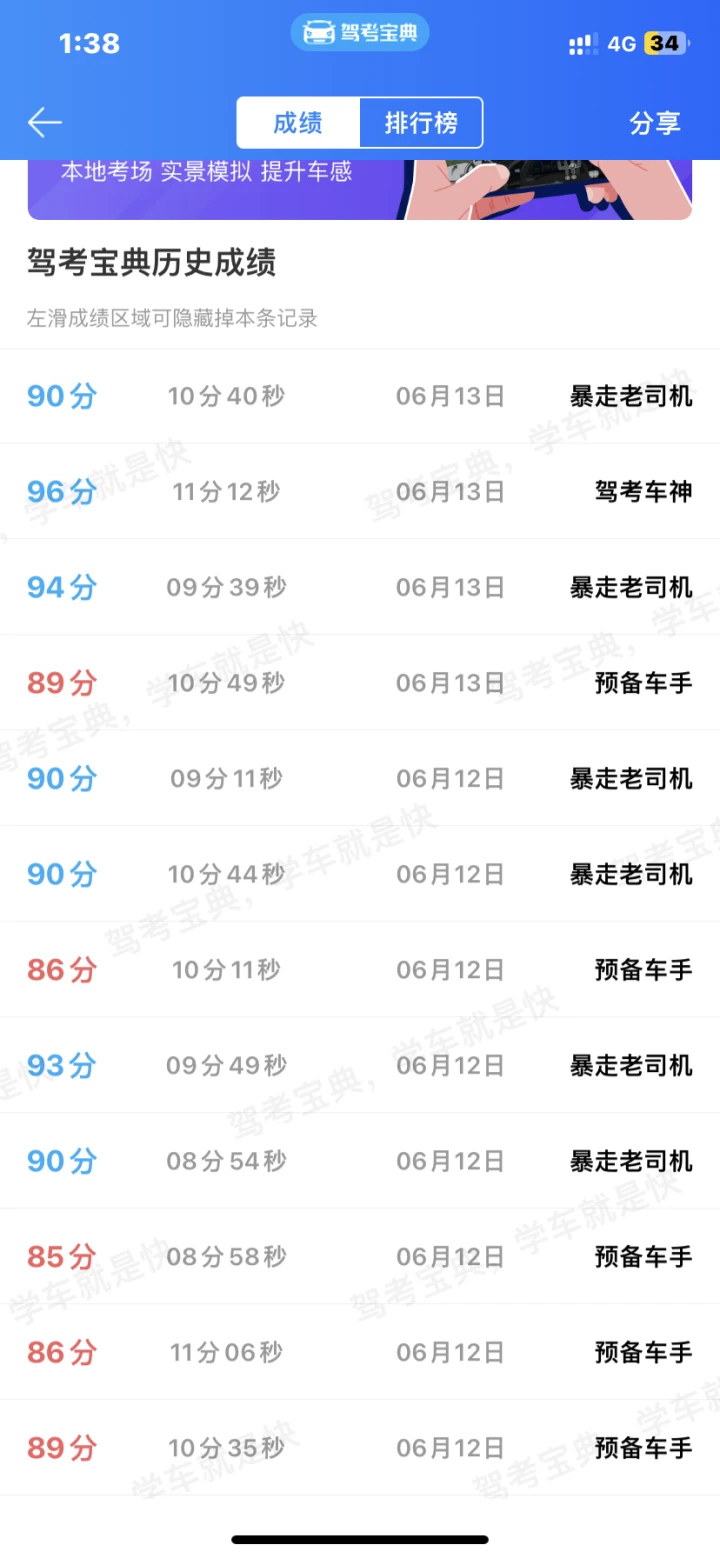The width and height of the screenshot is (720, 1558).
Task: Open the 89分 10分49秒 record
Action: (360, 683)
